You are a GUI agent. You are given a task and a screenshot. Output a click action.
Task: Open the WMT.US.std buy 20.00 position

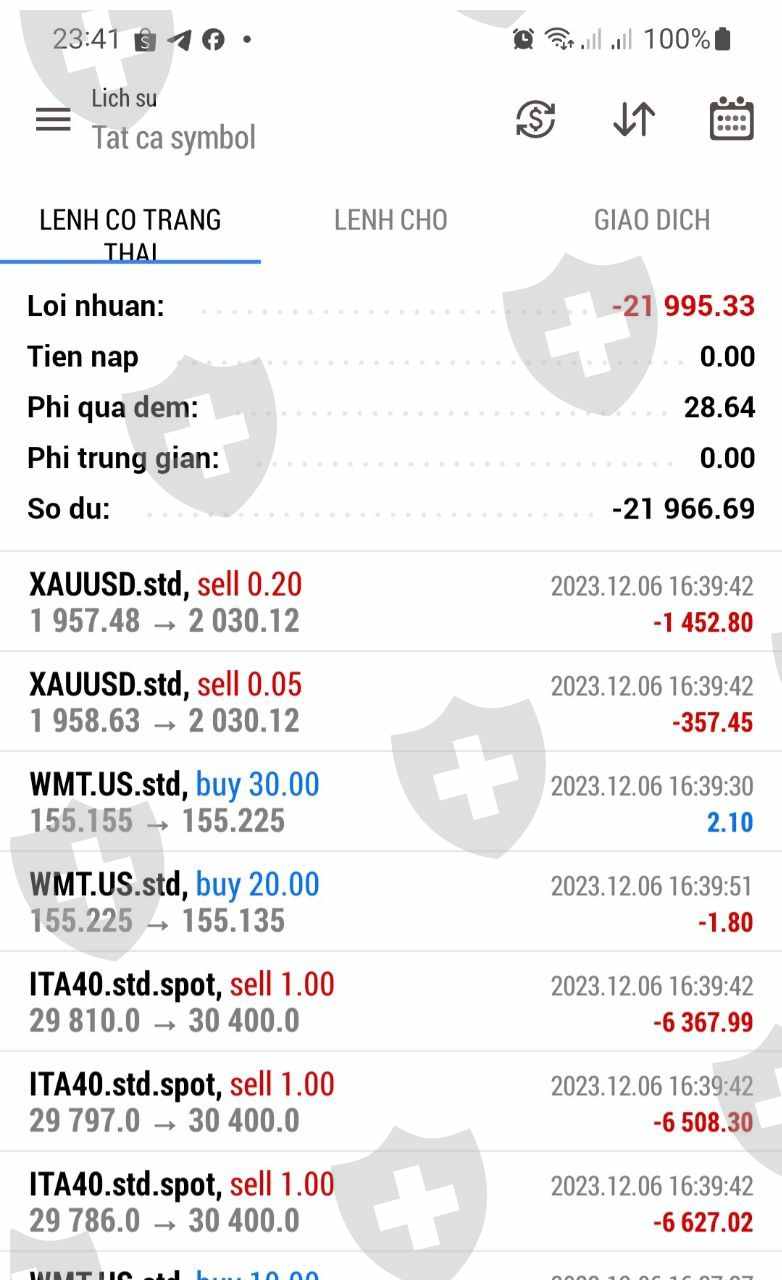pyautogui.click(x=391, y=902)
